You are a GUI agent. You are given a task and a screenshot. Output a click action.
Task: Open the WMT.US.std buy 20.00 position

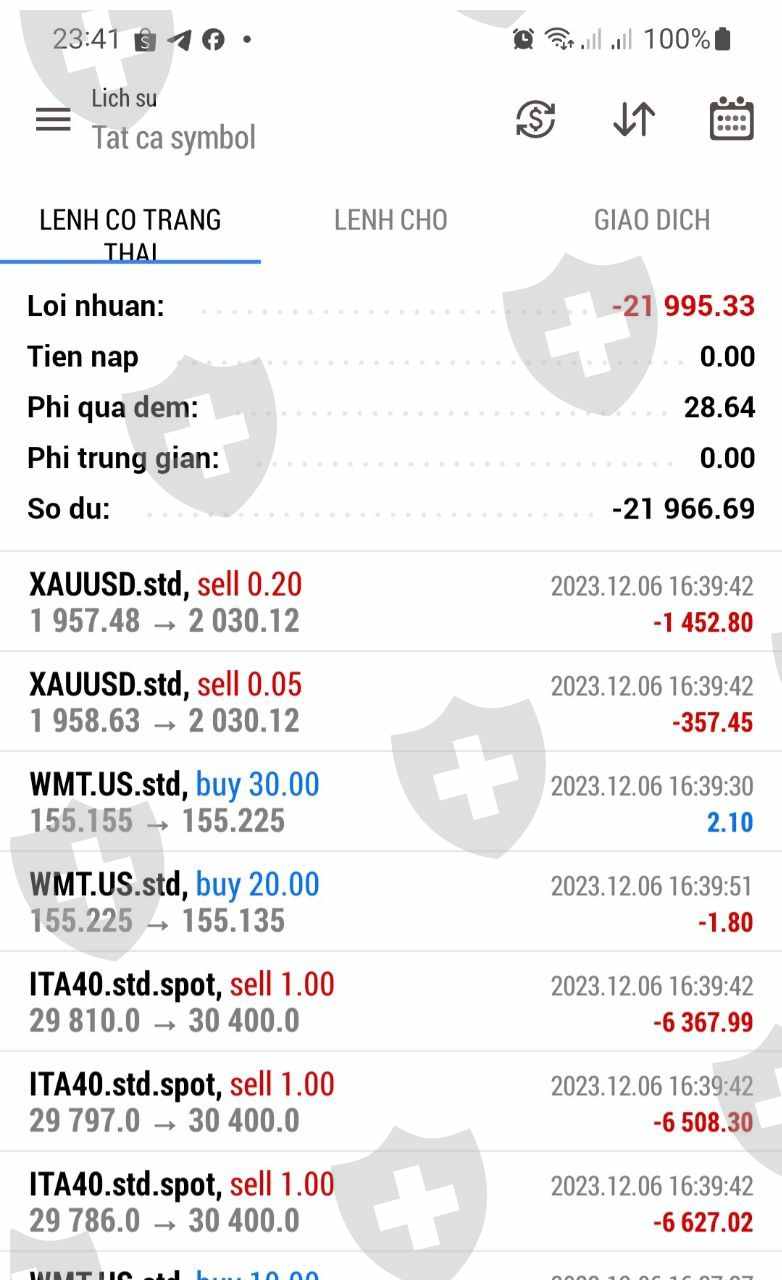pyautogui.click(x=391, y=902)
